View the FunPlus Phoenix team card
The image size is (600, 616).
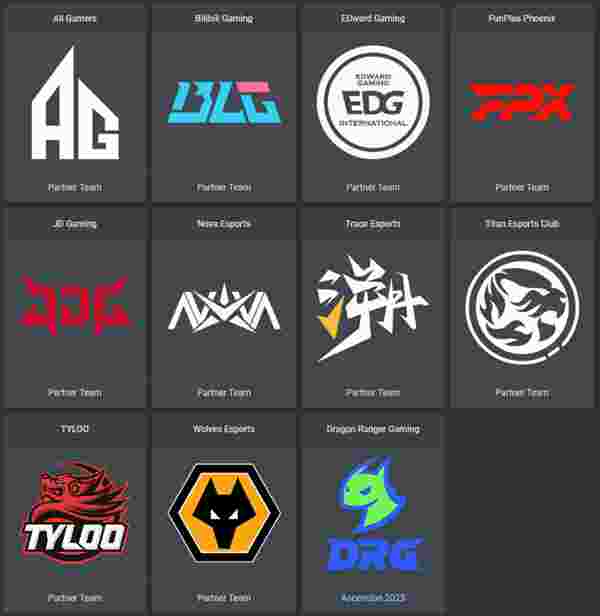click(522, 104)
